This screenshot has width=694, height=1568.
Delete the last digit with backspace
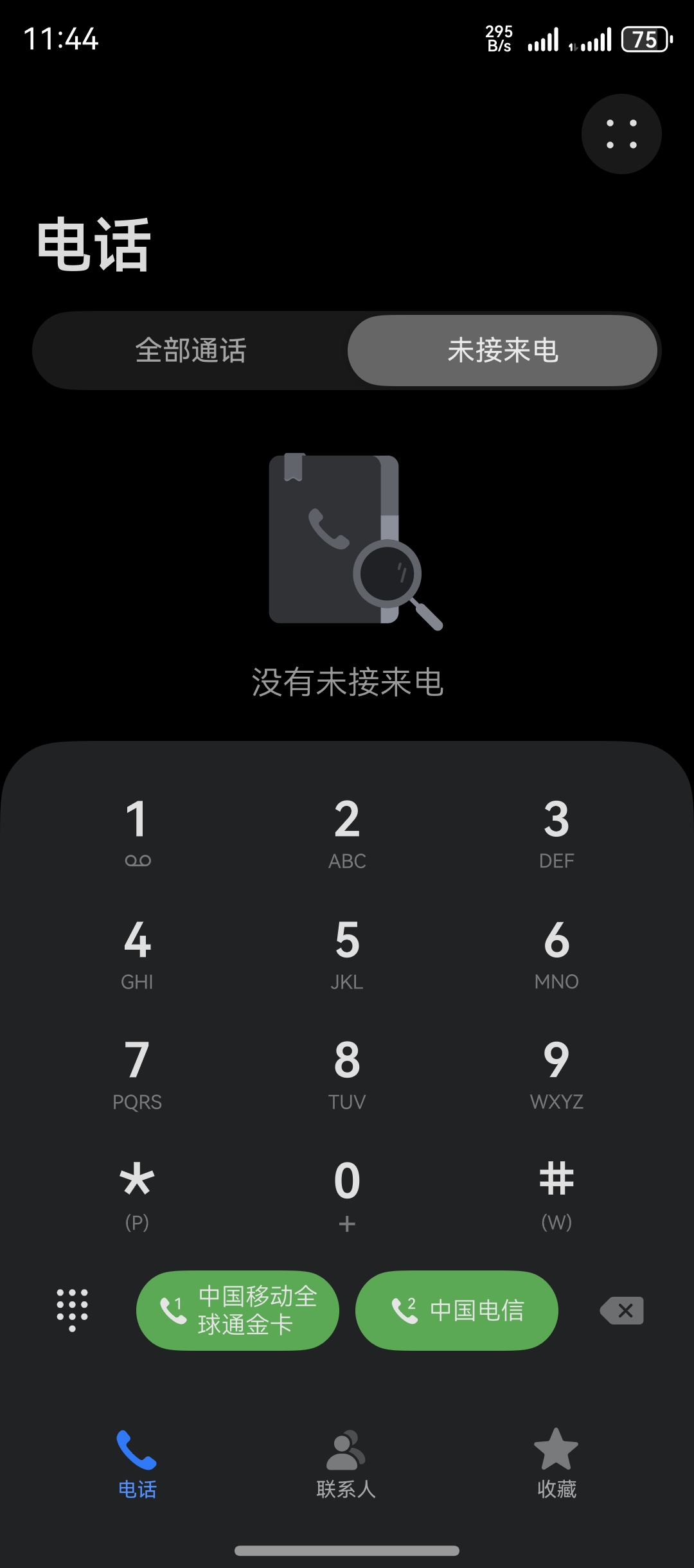(x=621, y=1310)
